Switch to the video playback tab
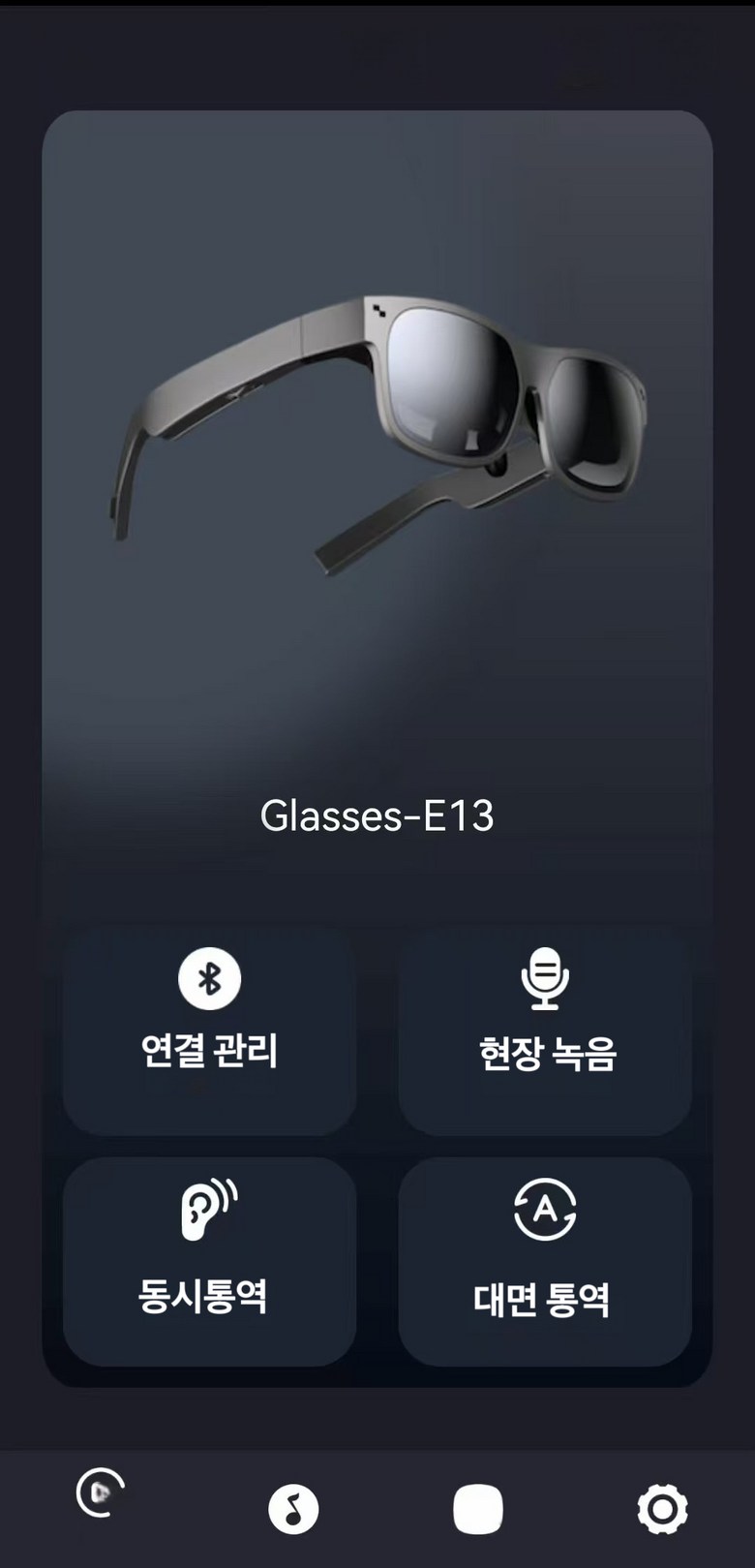 [101, 1493]
